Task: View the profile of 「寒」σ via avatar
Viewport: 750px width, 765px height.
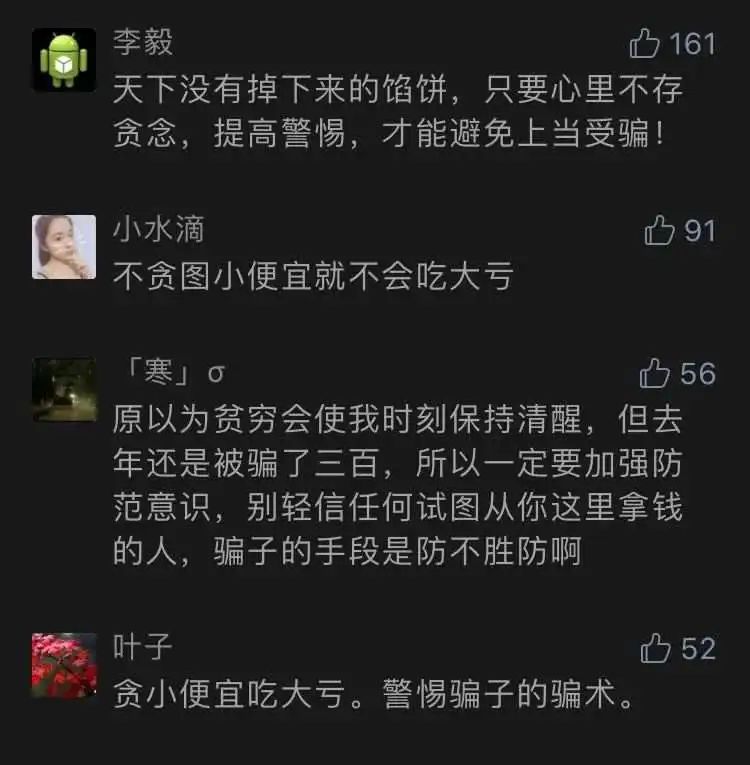Action: (64, 389)
